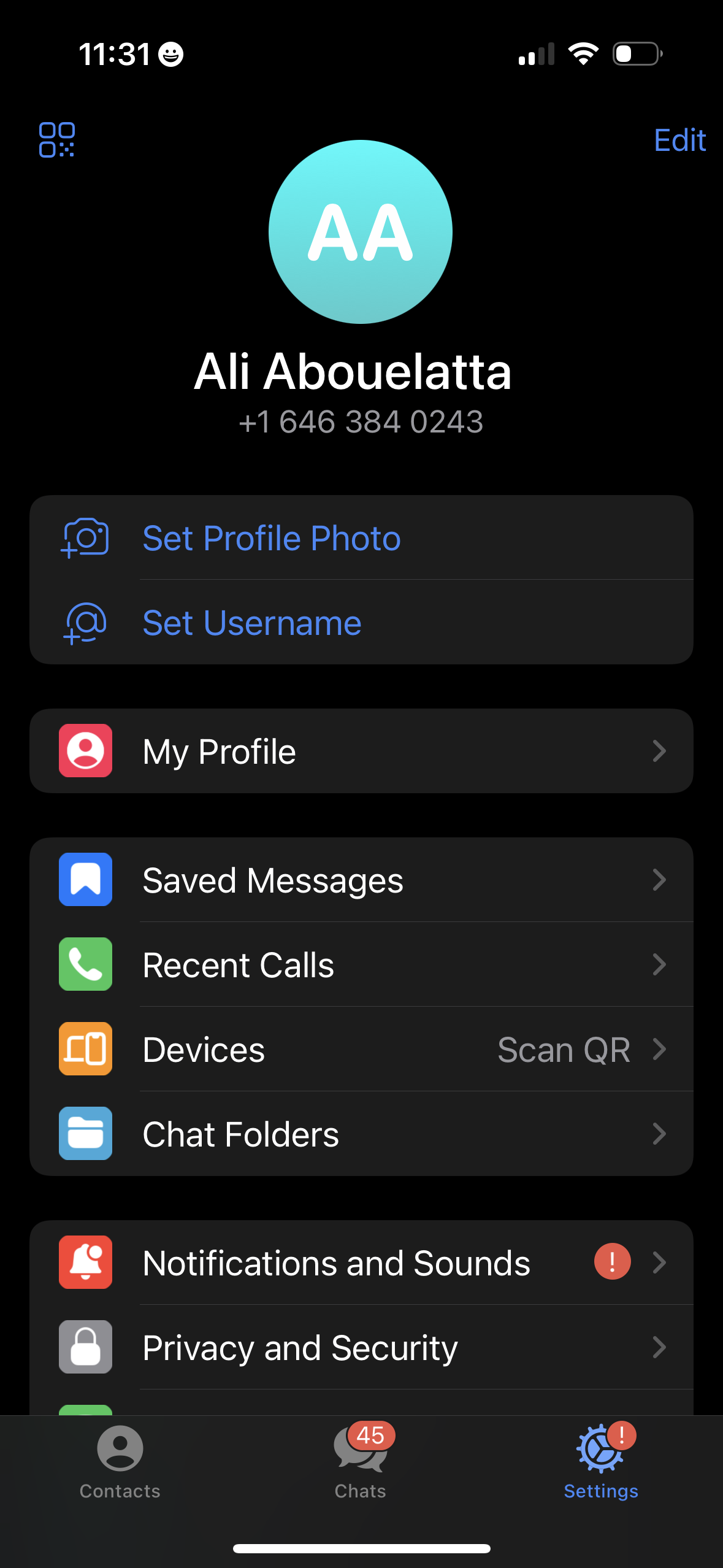The height and width of the screenshot is (1568, 723).
Task: Tap the Chat Folders folder icon
Action: click(x=85, y=1134)
